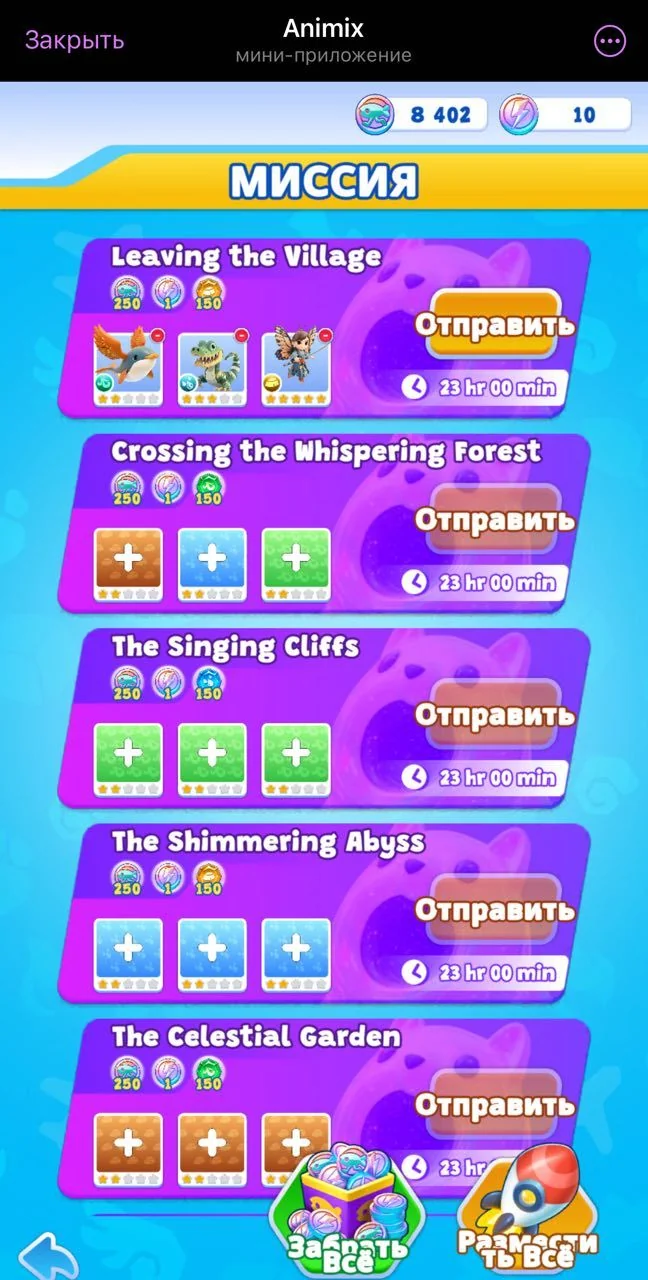
Task: Add creature to brown slot in Whispering Forest
Action: click(128, 559)
